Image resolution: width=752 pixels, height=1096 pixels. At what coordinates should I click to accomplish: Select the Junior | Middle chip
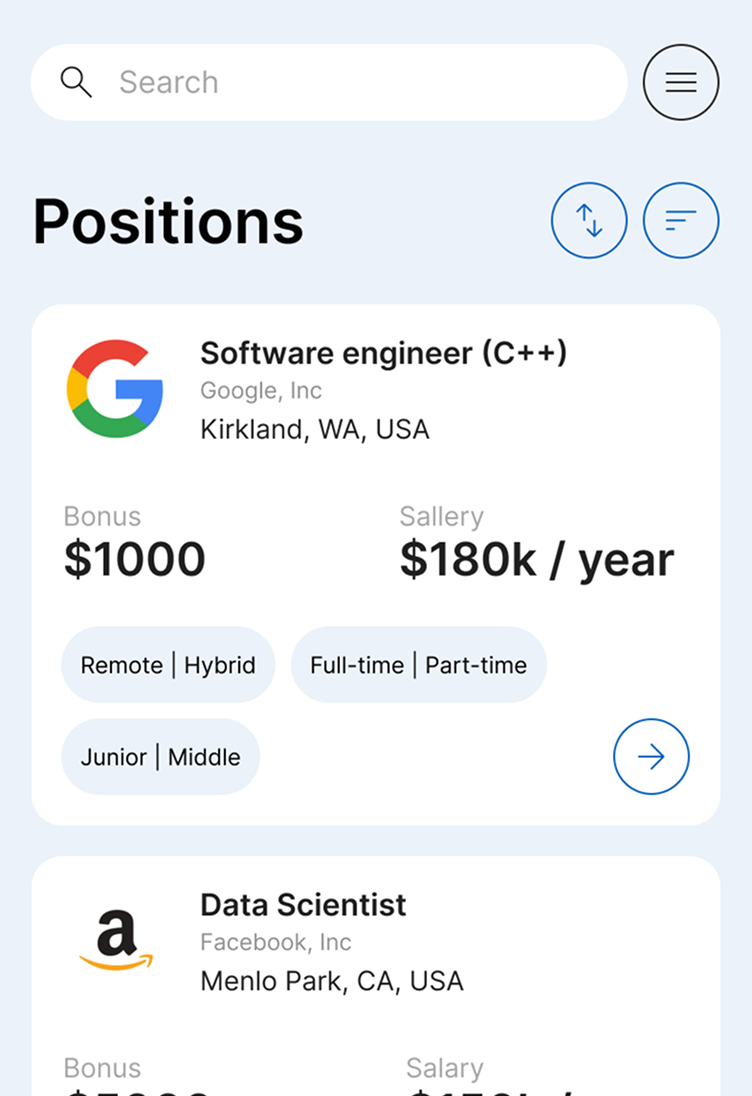click(160, 757)
